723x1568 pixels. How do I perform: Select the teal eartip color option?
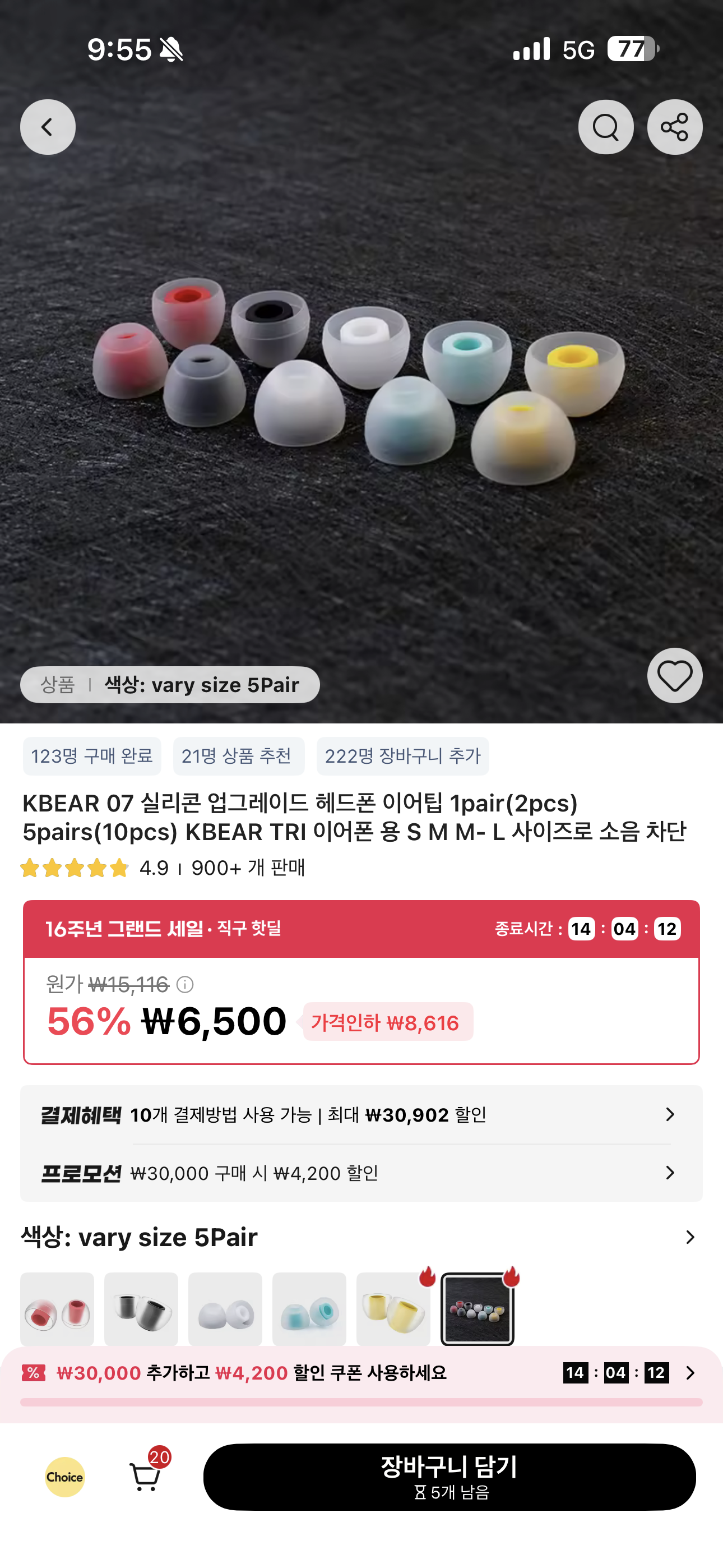309,1309
